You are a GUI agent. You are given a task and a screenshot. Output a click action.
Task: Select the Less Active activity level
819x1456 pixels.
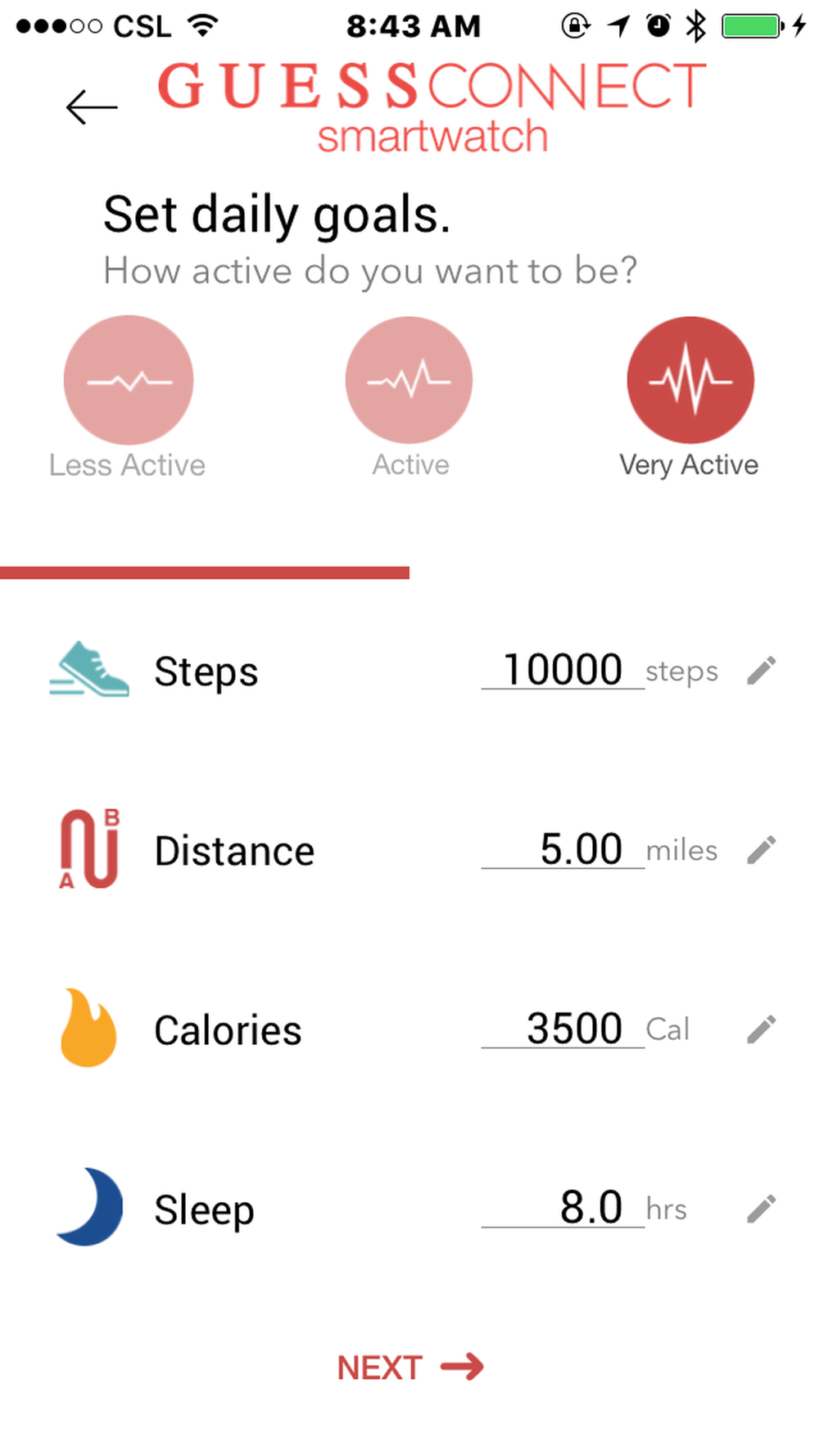click(128, 379)
